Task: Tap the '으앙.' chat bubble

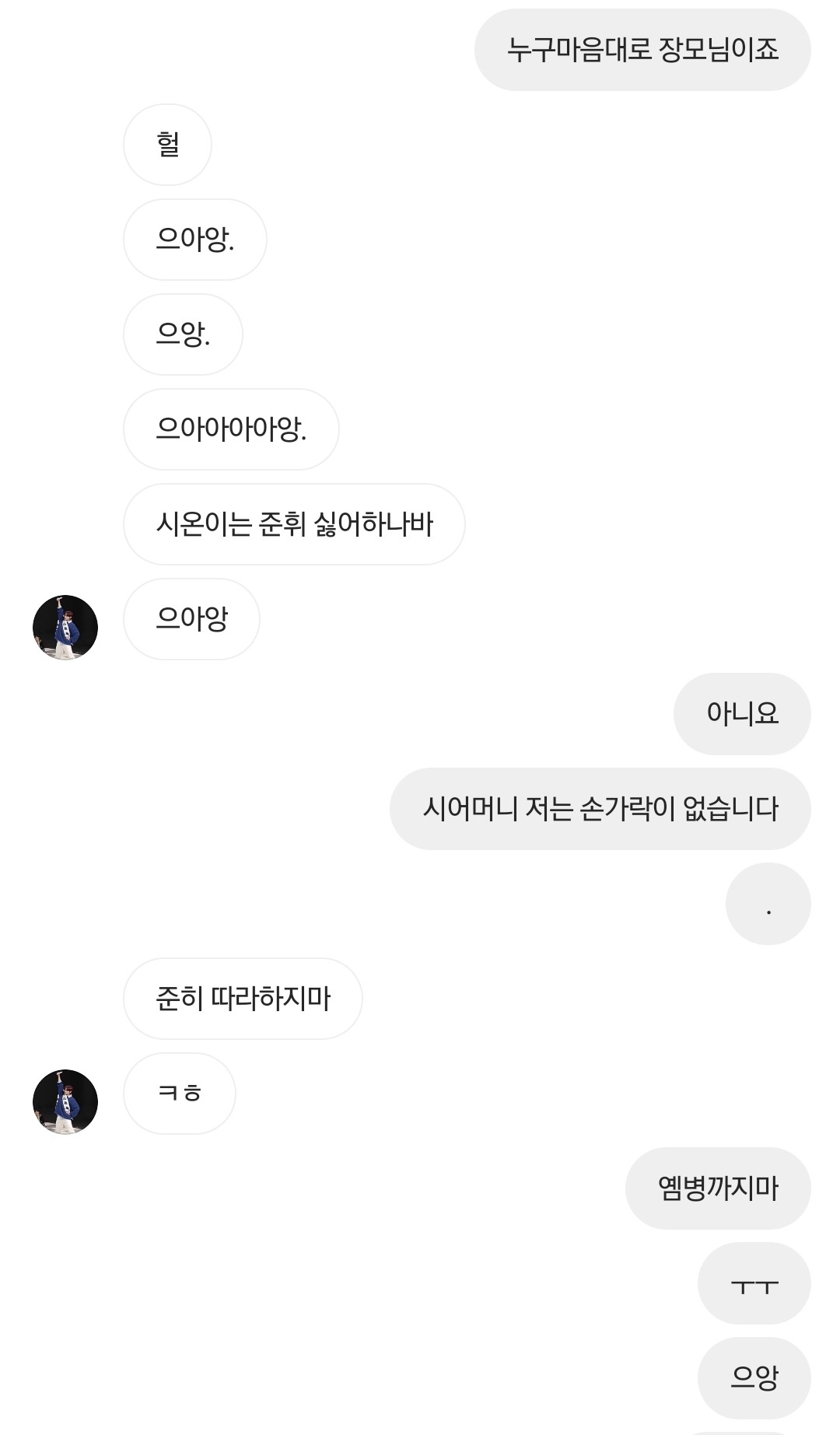Action: (x=182, y=334)
